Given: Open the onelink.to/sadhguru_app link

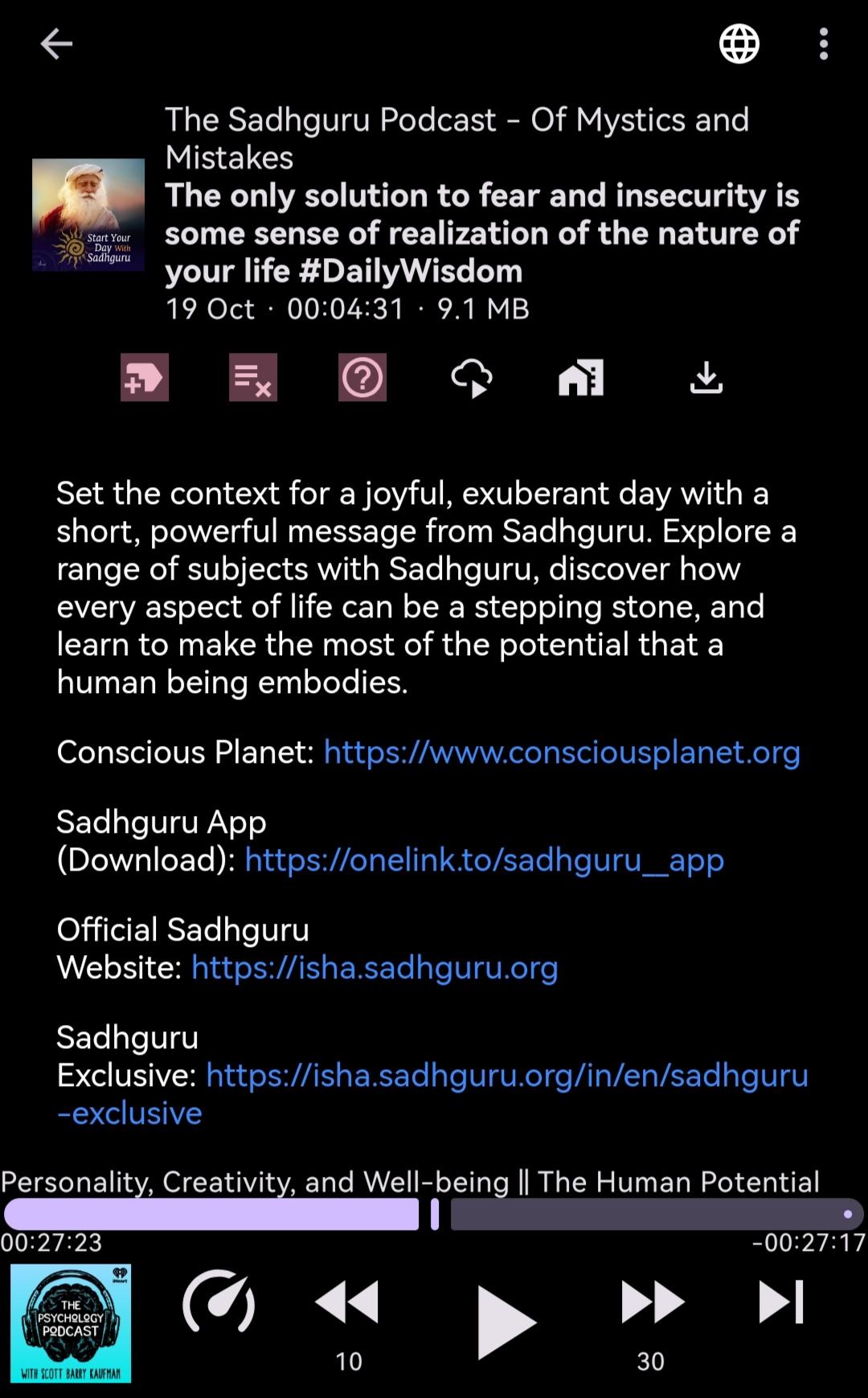Looking at the screenshot, I should [485, 859].
